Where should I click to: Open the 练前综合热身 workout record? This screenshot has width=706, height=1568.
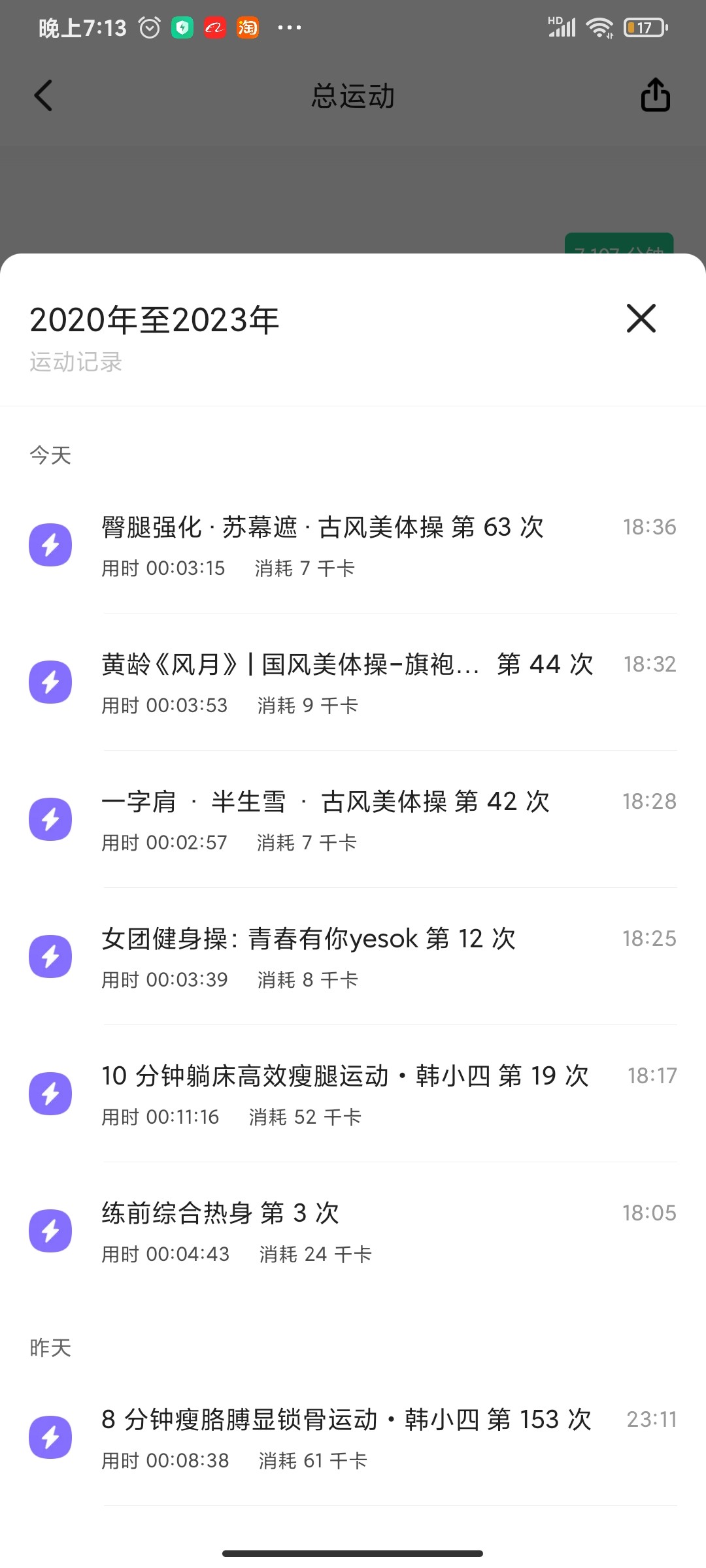(x=353, y=1232)
